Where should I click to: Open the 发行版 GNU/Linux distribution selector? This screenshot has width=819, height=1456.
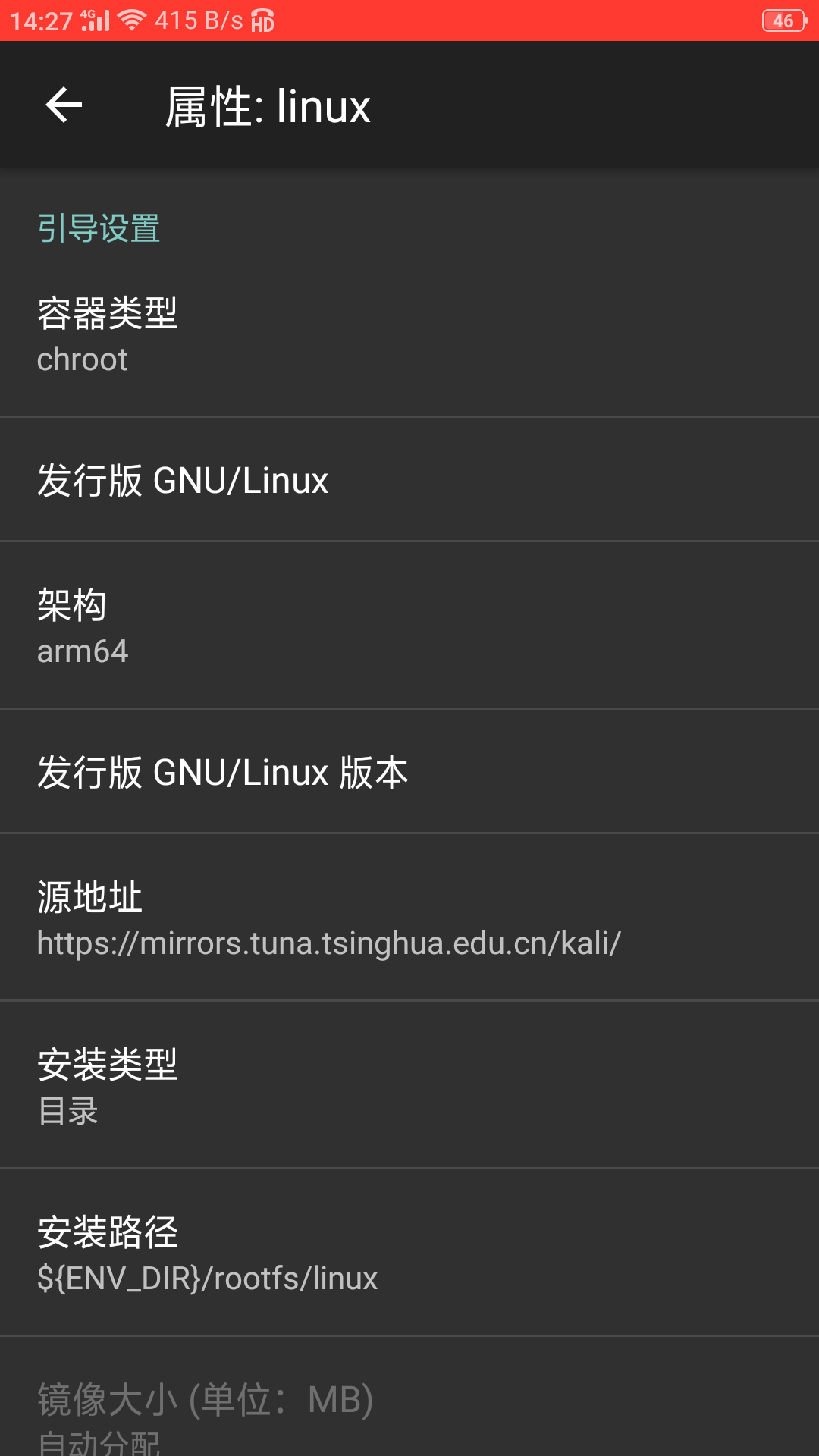click(409, 479)
